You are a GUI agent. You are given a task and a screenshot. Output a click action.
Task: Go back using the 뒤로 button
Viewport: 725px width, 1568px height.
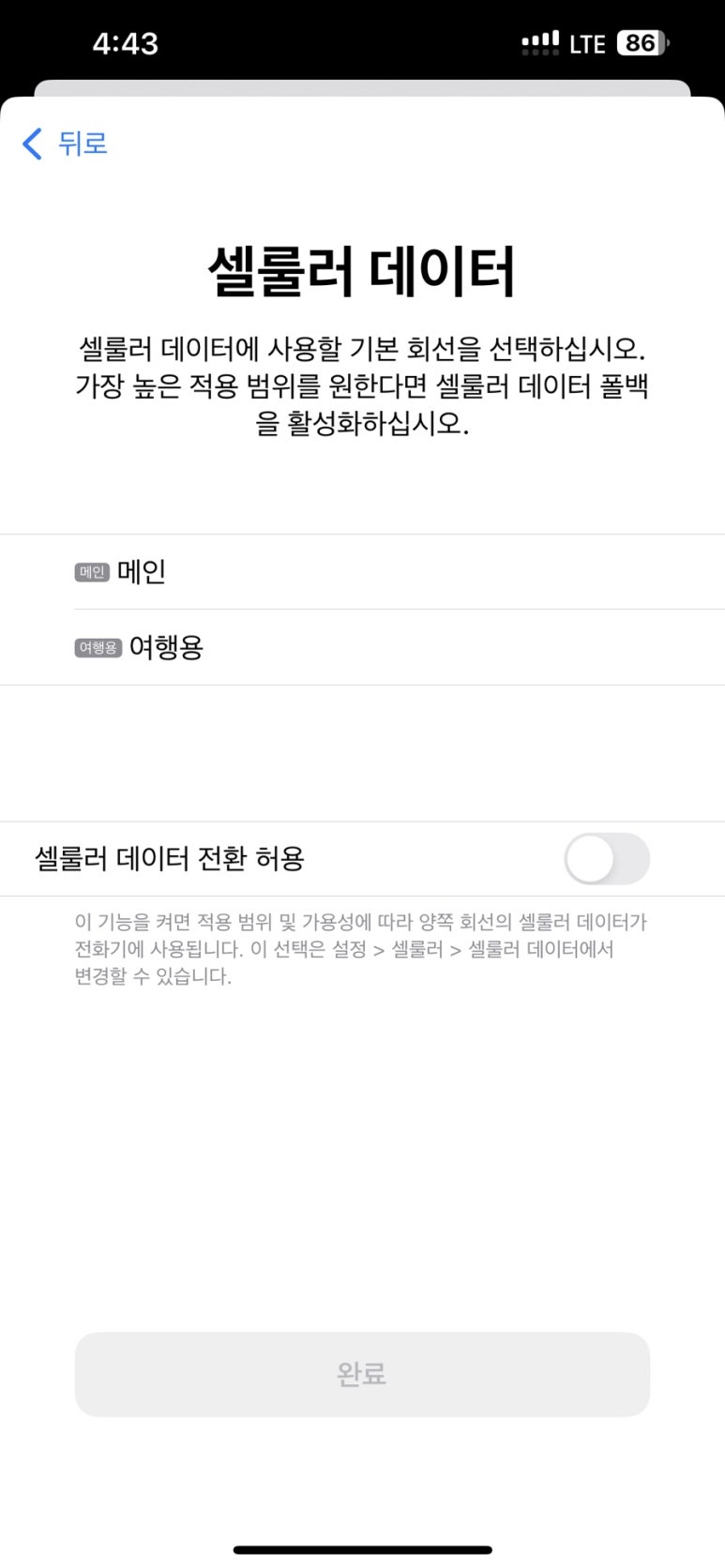pyautogui.click(x=65, y=143)
